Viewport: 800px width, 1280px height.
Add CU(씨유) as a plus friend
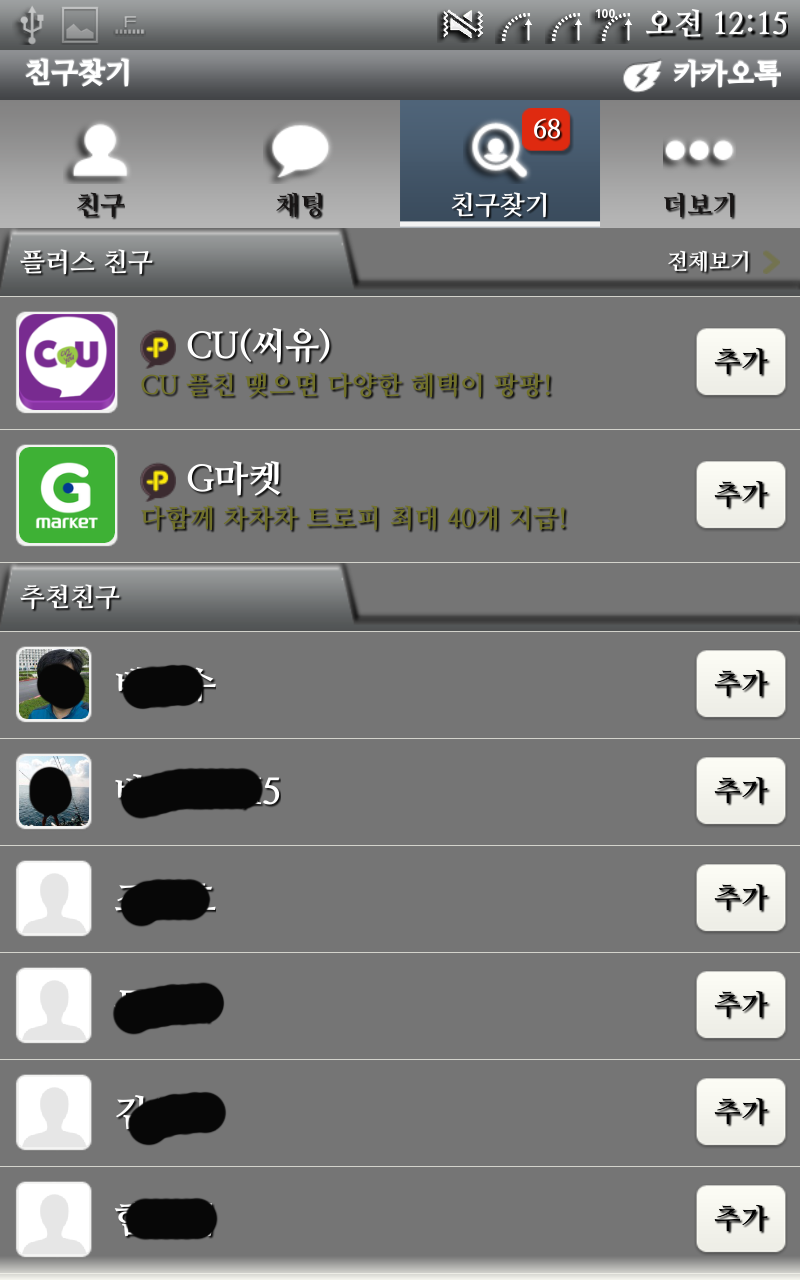click(740, 362)
